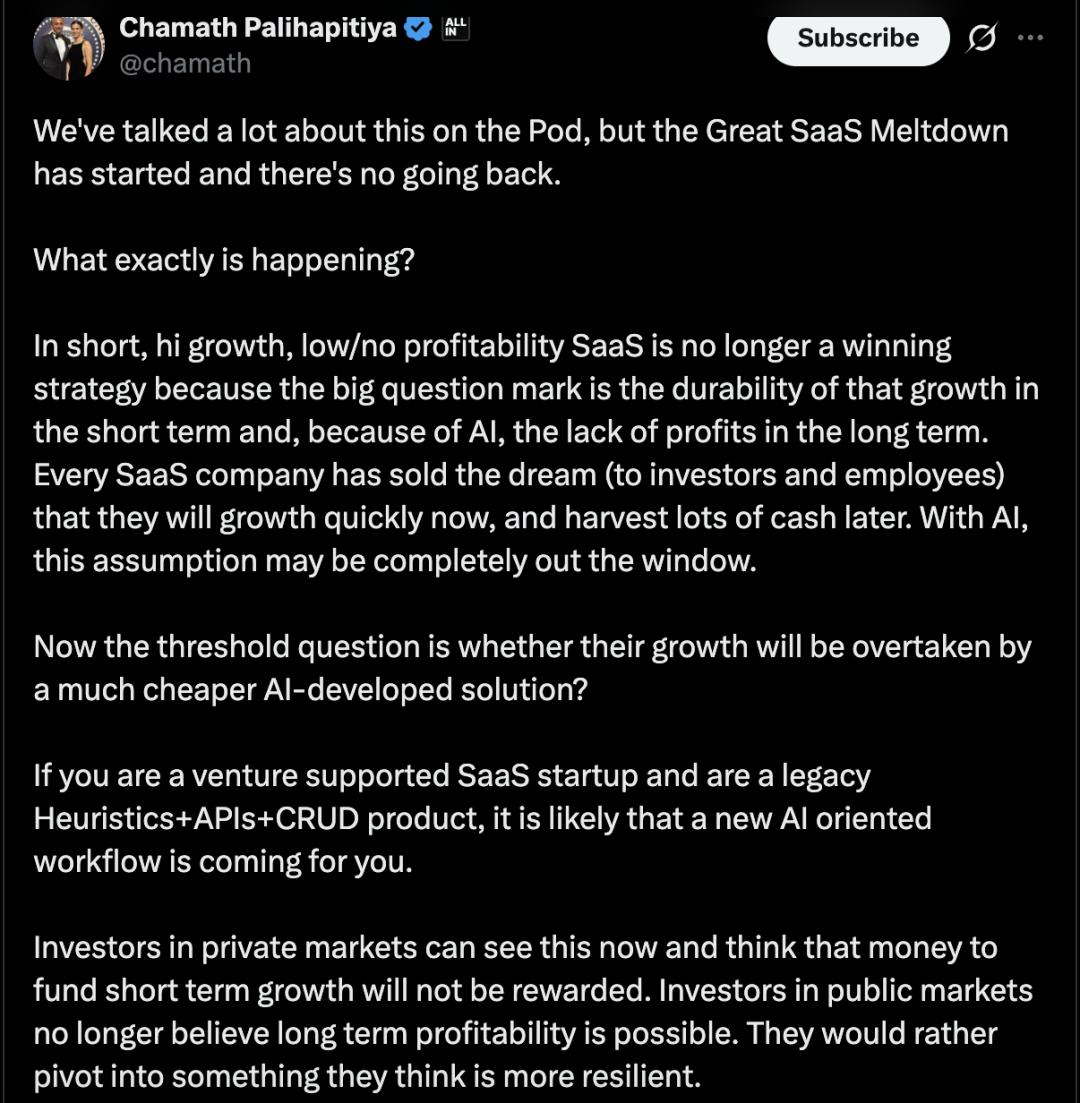Open the post overflow menu
Image resolution: width=1080 pixels, height=1103 pixels.
(x=1029, y=39)
